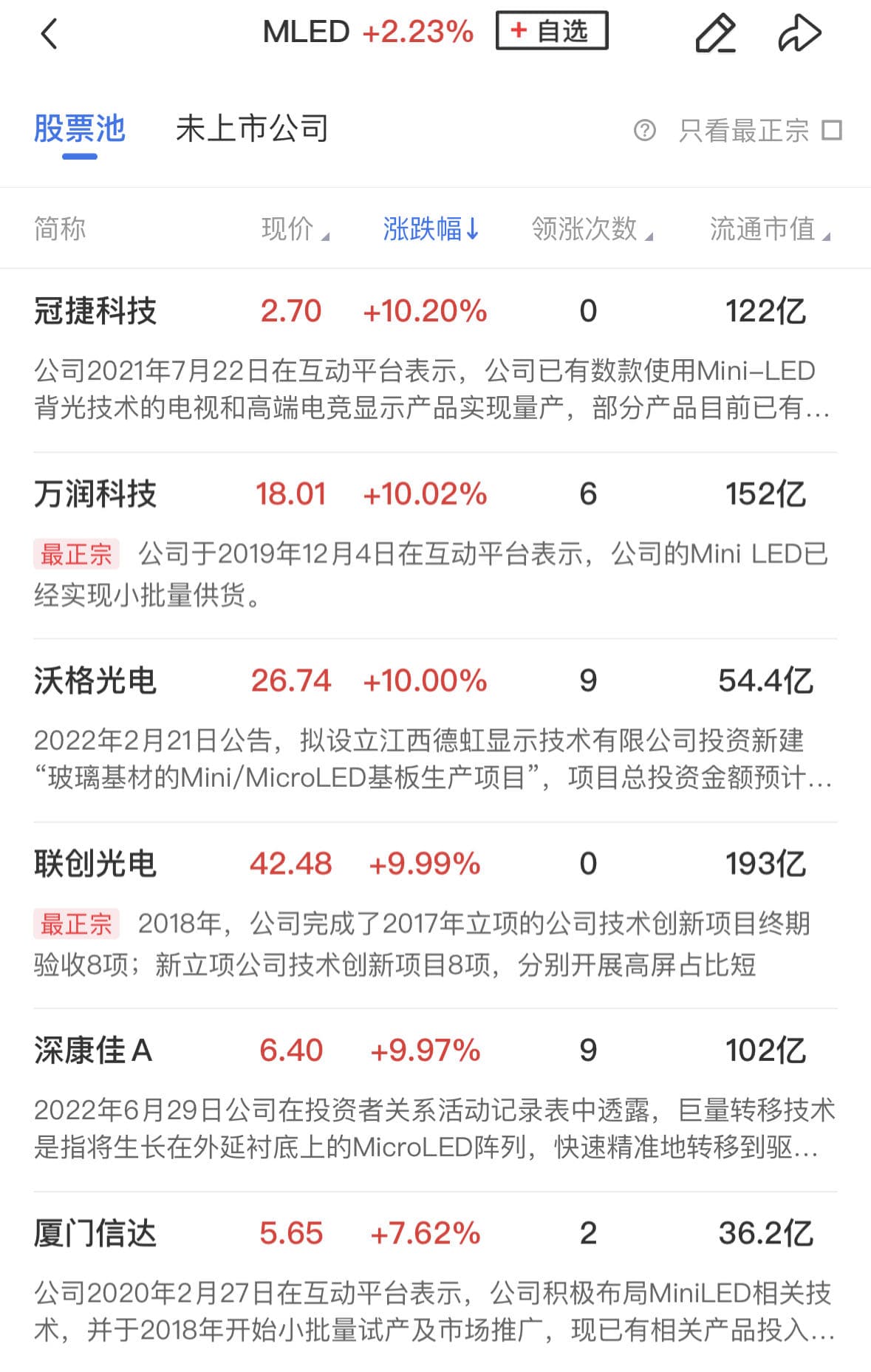Toggle sorting by 涨跌幅
Viewport: 871px width, 1372px height.
(x=431, y=229)
